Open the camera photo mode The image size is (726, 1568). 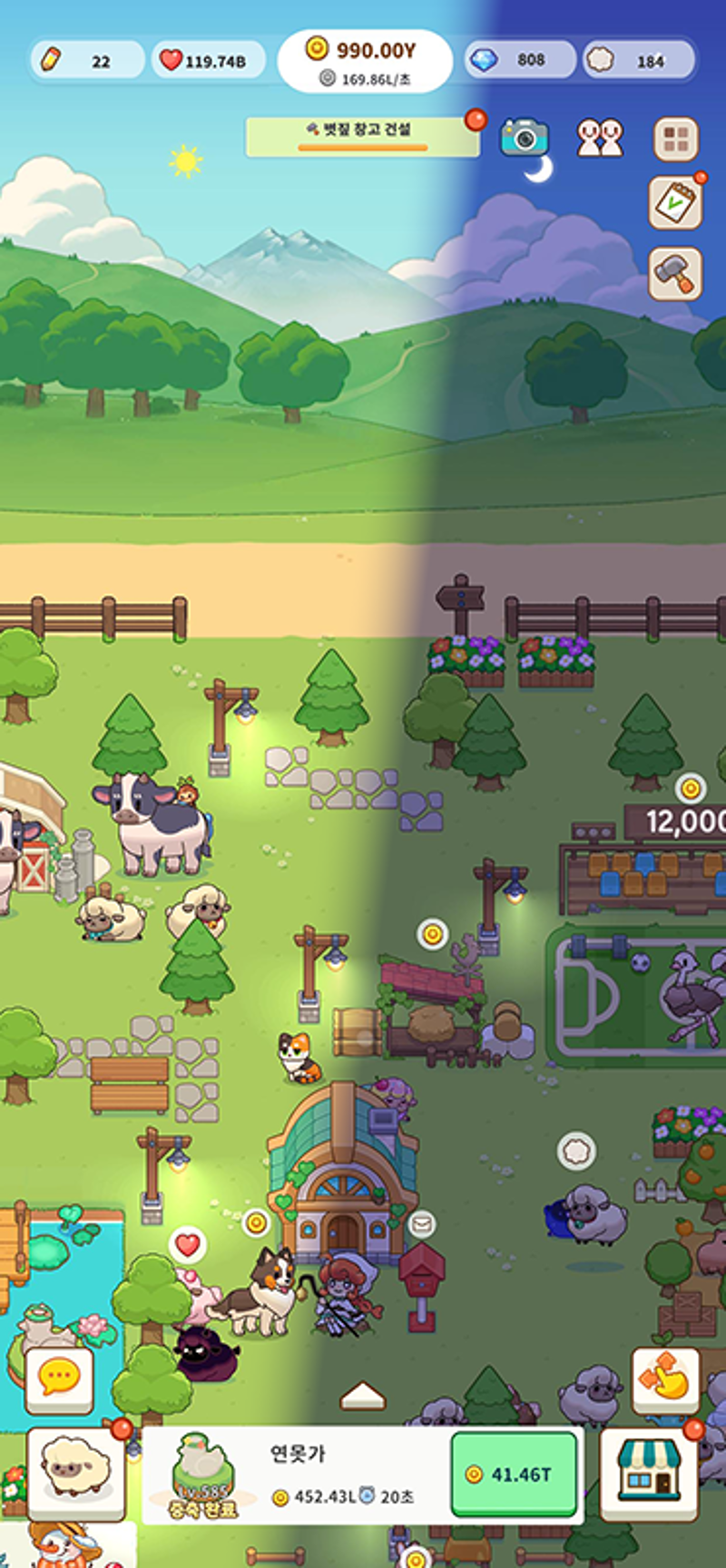pos(525,138)
